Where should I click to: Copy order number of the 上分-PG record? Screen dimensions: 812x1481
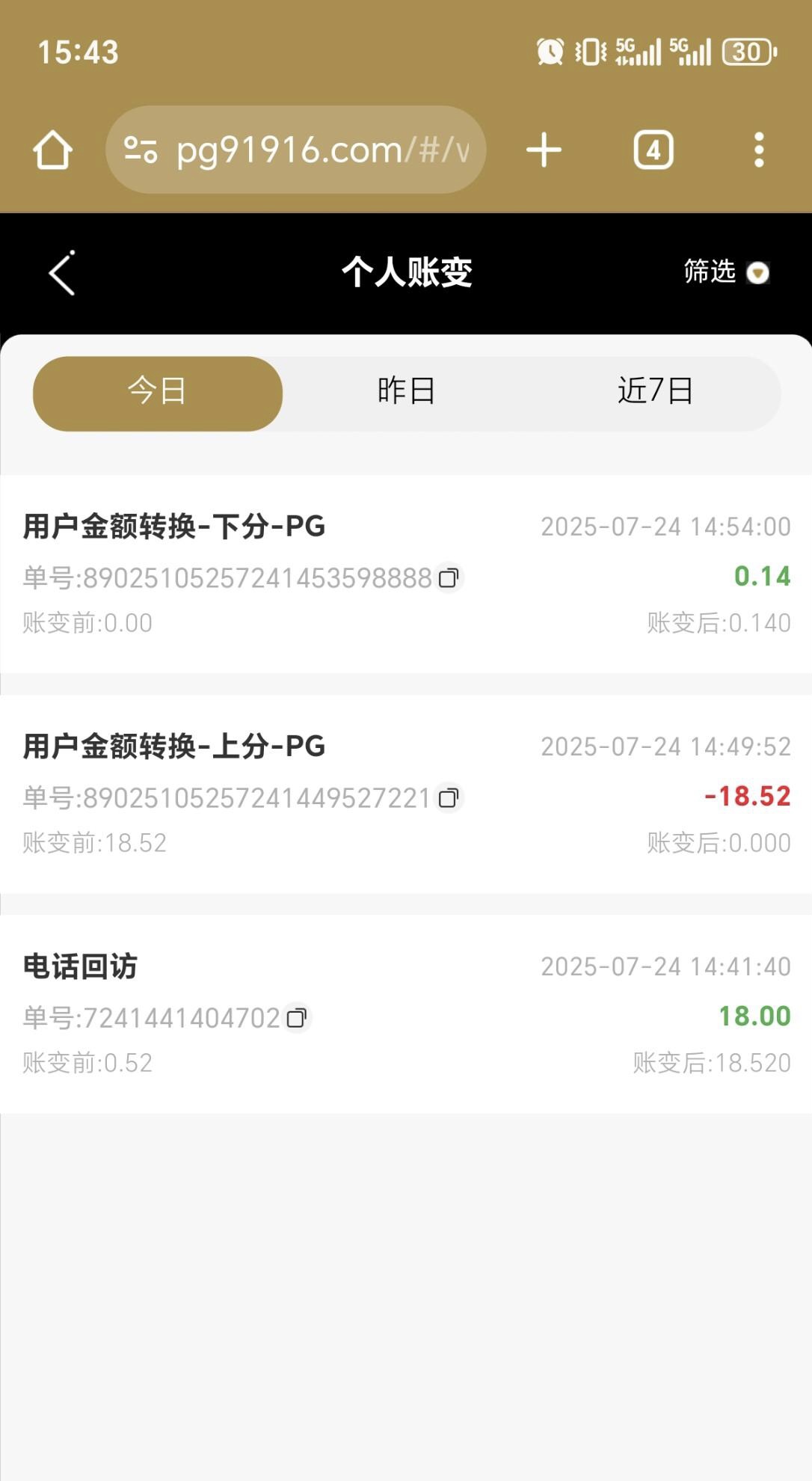(449, 797)
